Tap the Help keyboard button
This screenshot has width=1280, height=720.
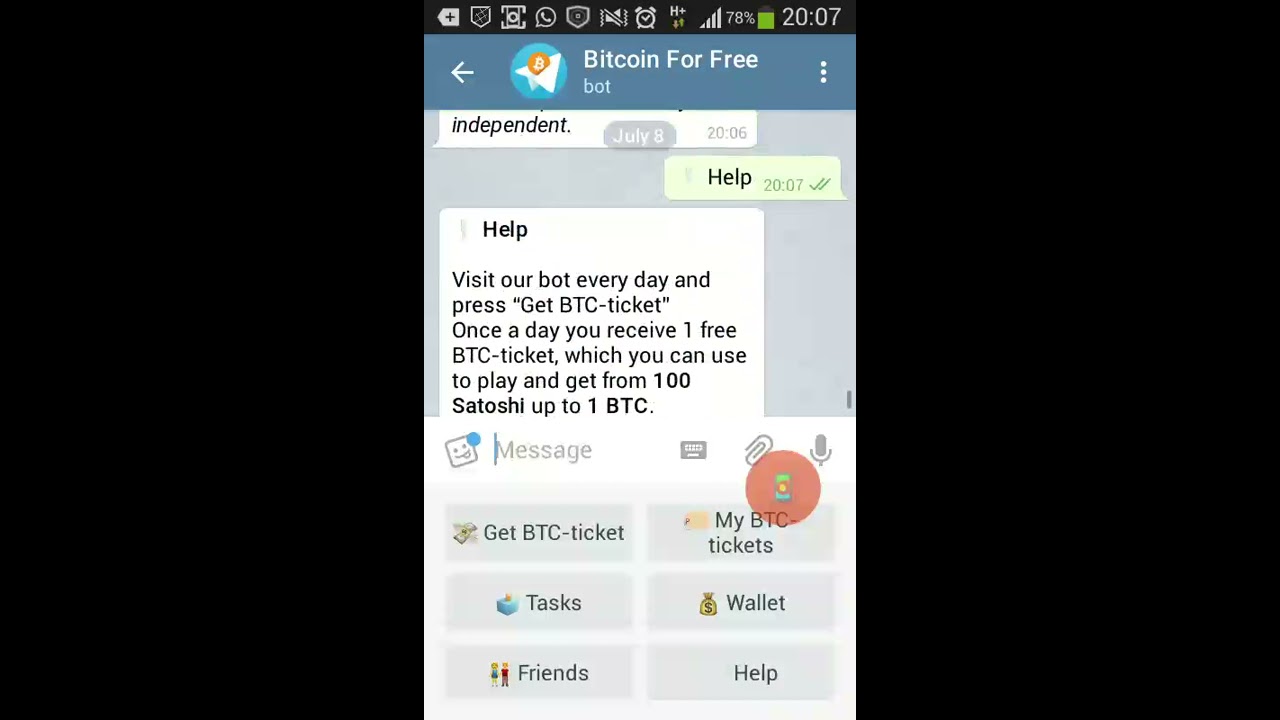741,673
